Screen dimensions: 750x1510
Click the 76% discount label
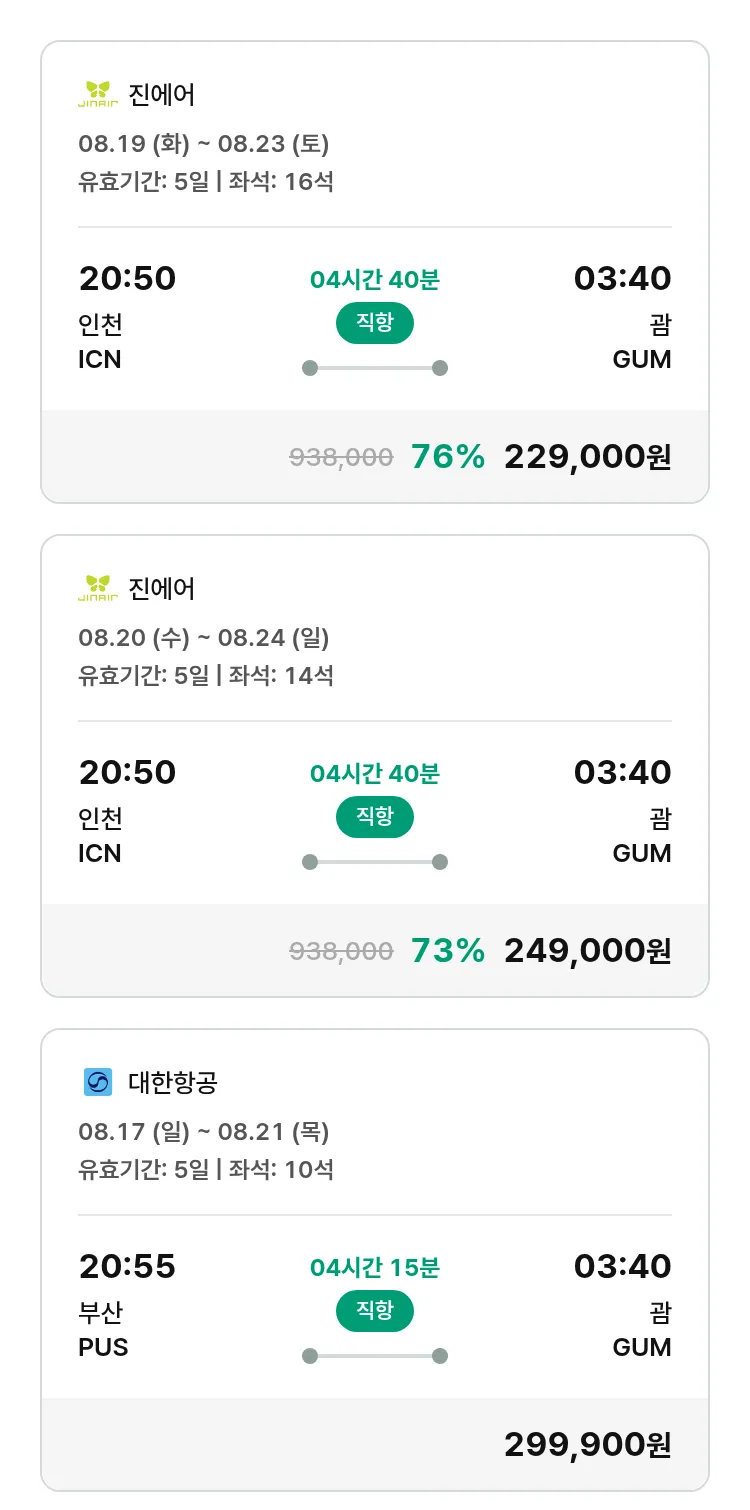(446, 456)
